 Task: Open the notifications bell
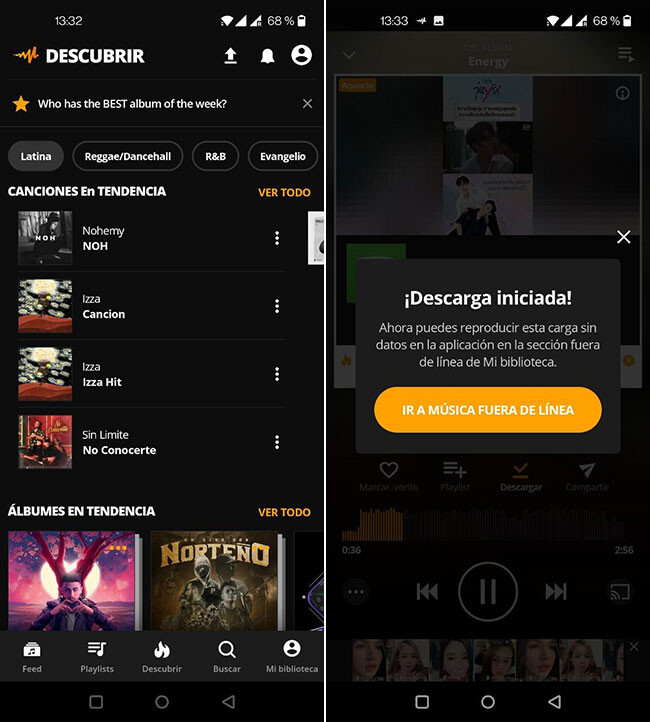point(267,56)
